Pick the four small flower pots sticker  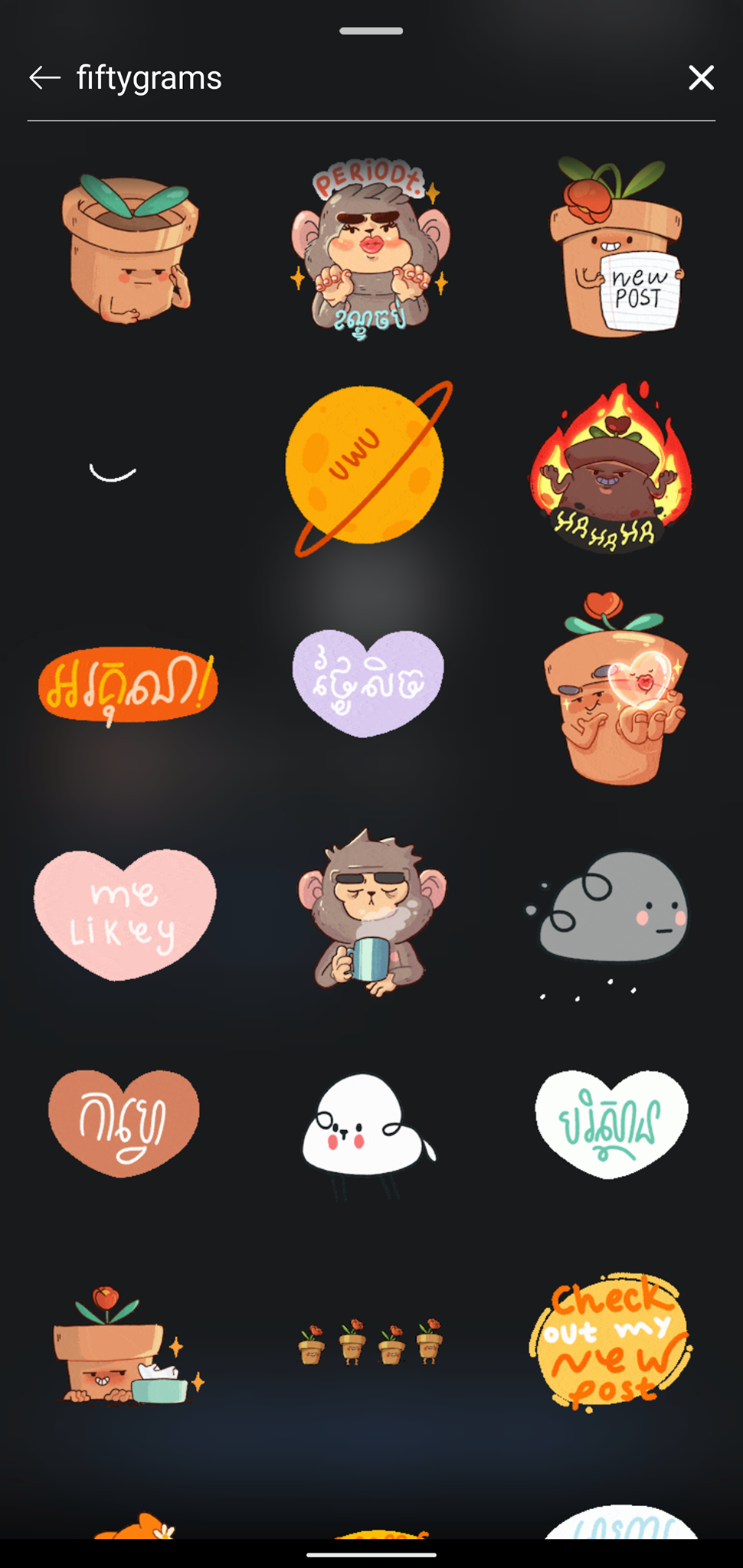(x=370, y=1341)
